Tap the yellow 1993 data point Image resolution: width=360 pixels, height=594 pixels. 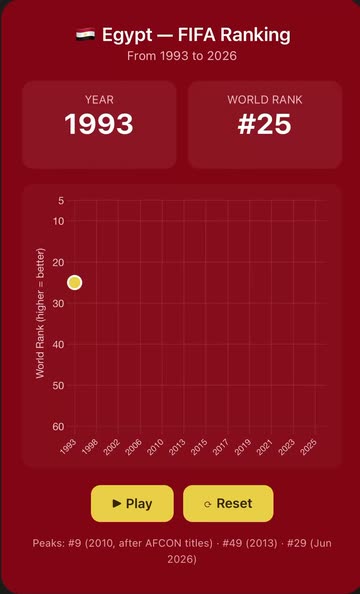point(75,283)
